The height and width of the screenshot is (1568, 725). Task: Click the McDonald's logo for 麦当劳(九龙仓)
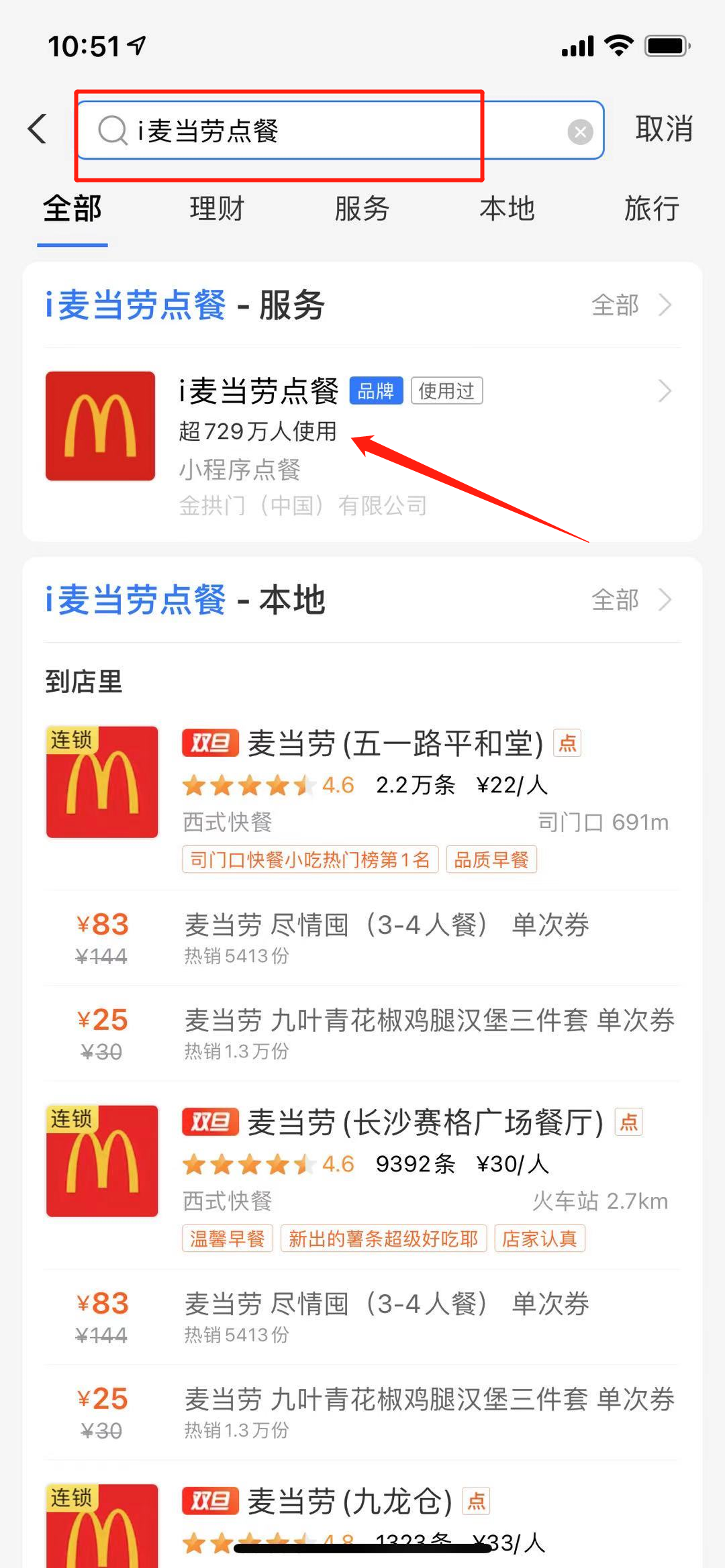point(101,1536)
